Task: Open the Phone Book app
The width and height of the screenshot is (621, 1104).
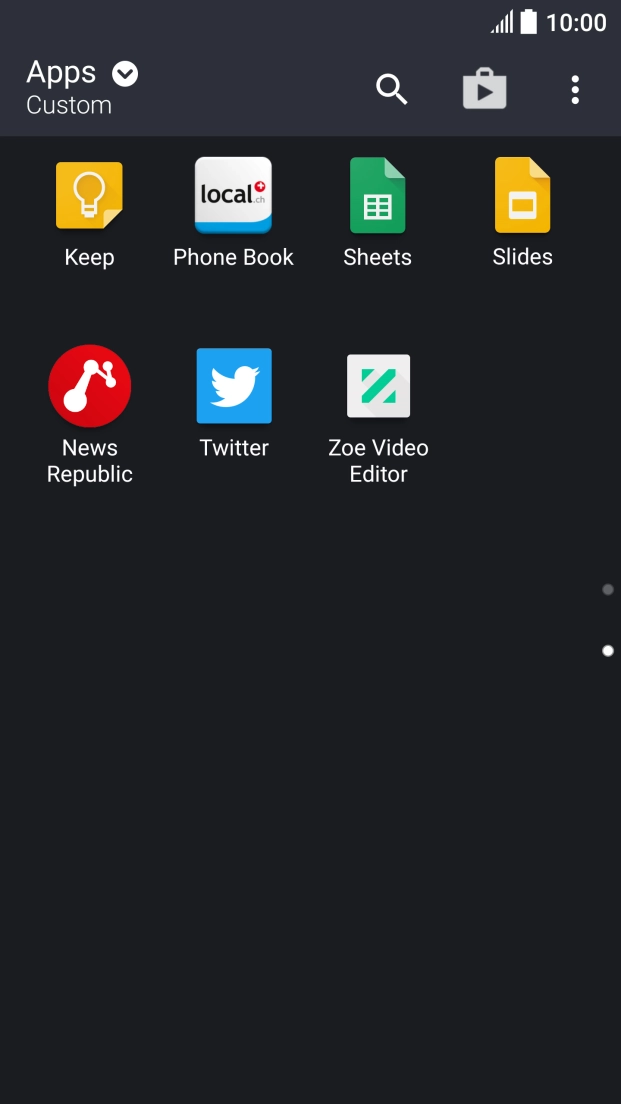Action: [233, 196]
